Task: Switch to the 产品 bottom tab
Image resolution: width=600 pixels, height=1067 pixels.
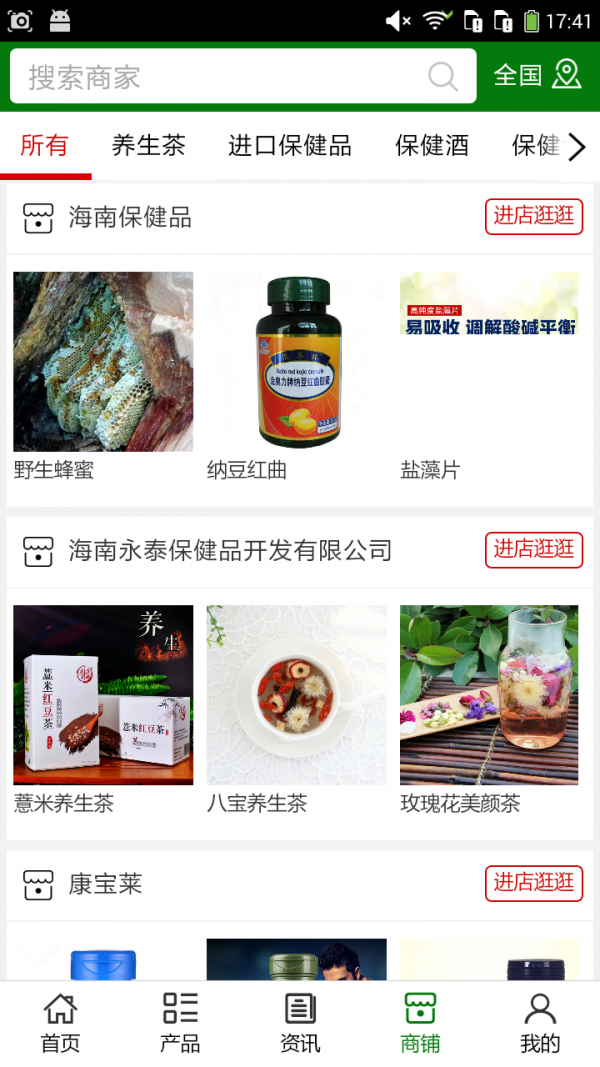Action: click(x=180, y=1023)
